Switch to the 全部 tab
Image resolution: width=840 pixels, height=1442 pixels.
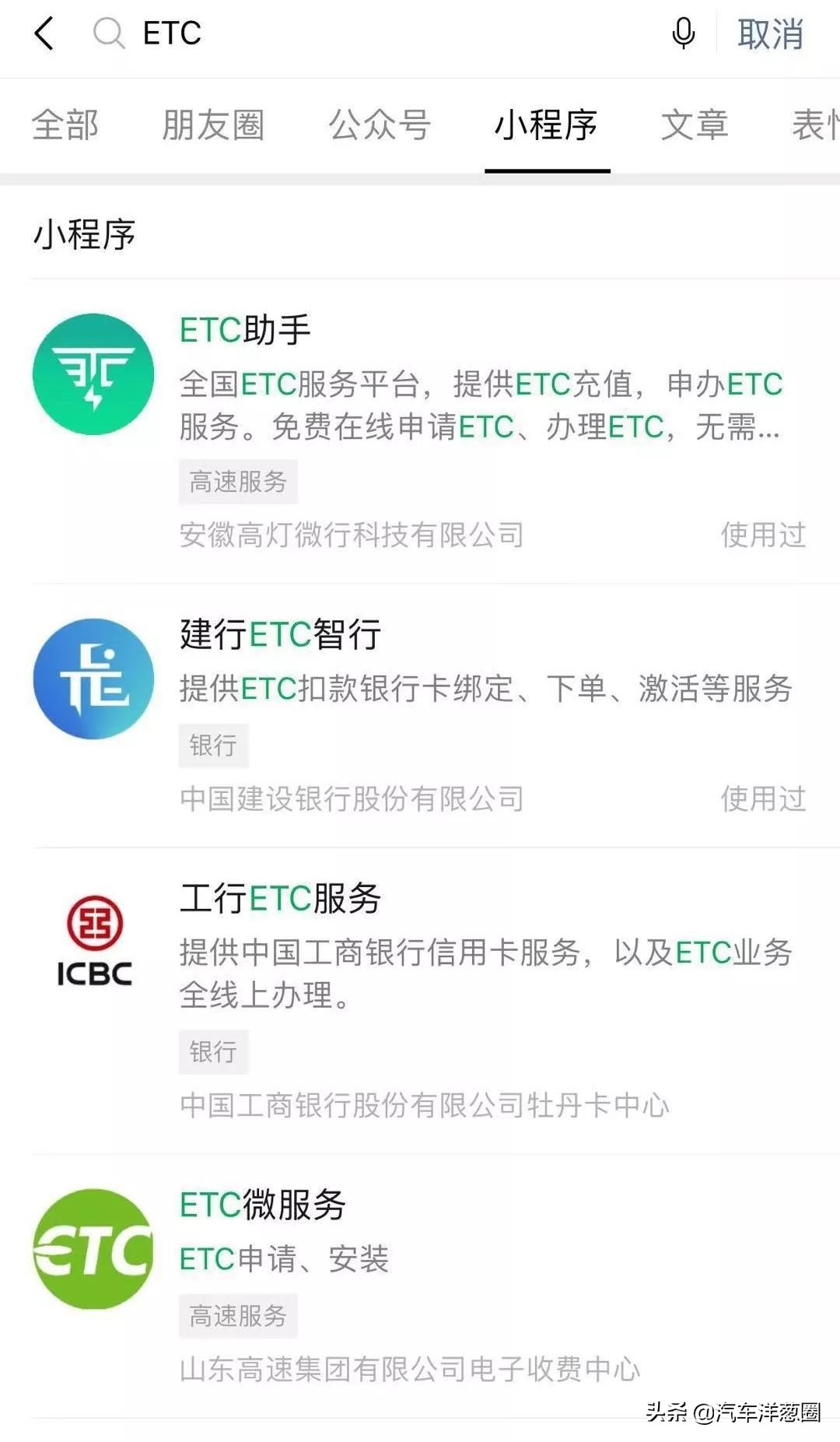pos(65,125)
